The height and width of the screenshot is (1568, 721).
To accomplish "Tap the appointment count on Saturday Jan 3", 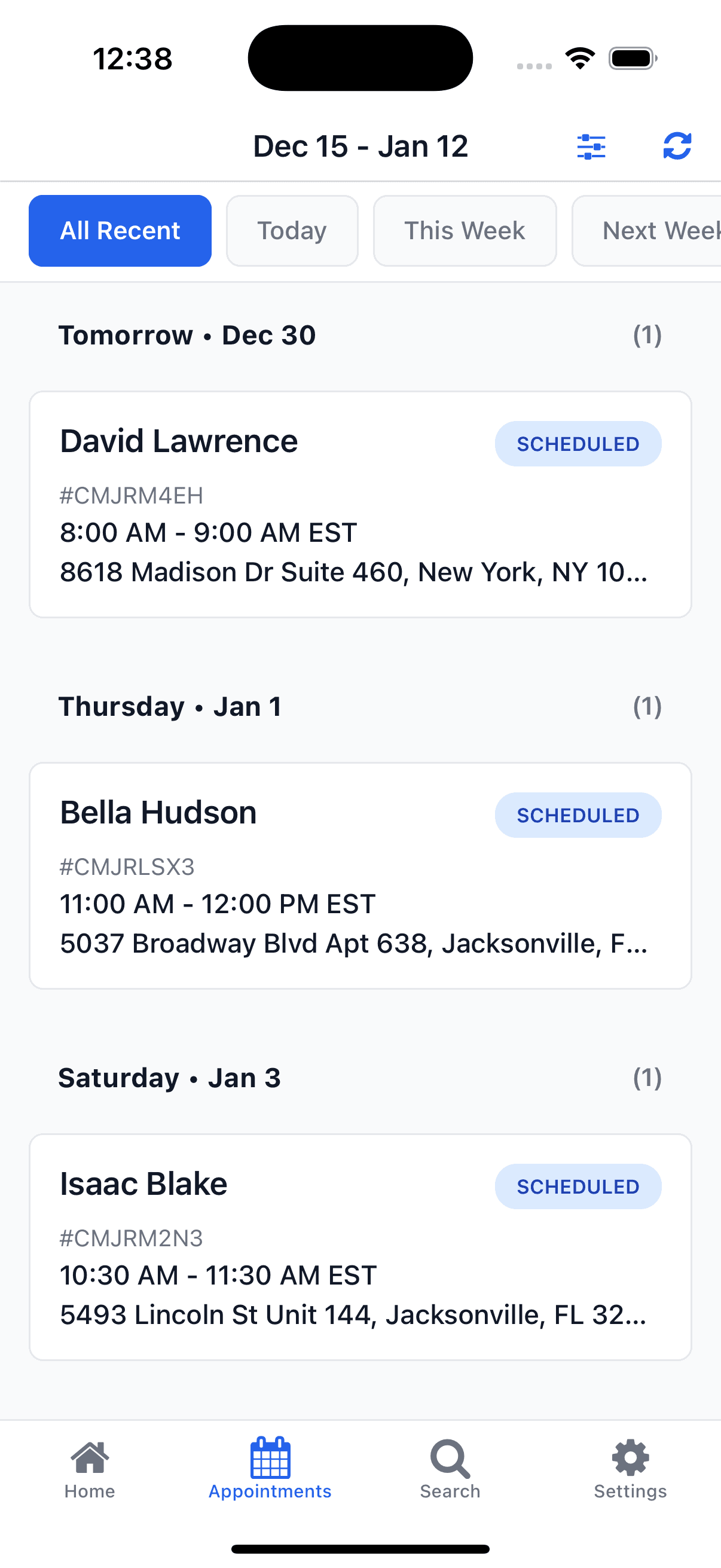I will (x=648, y=1077).
